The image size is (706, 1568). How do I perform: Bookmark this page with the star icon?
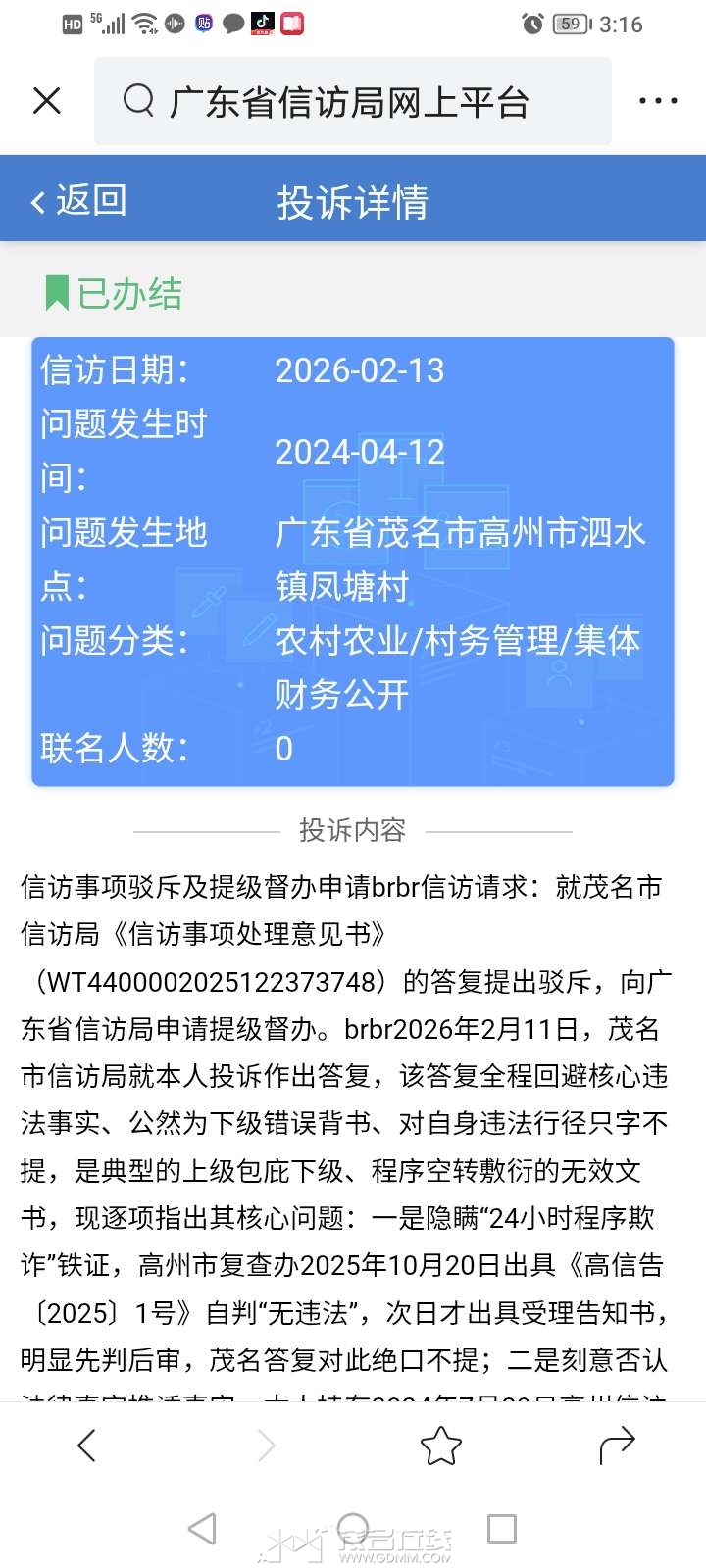point(440,1445)
